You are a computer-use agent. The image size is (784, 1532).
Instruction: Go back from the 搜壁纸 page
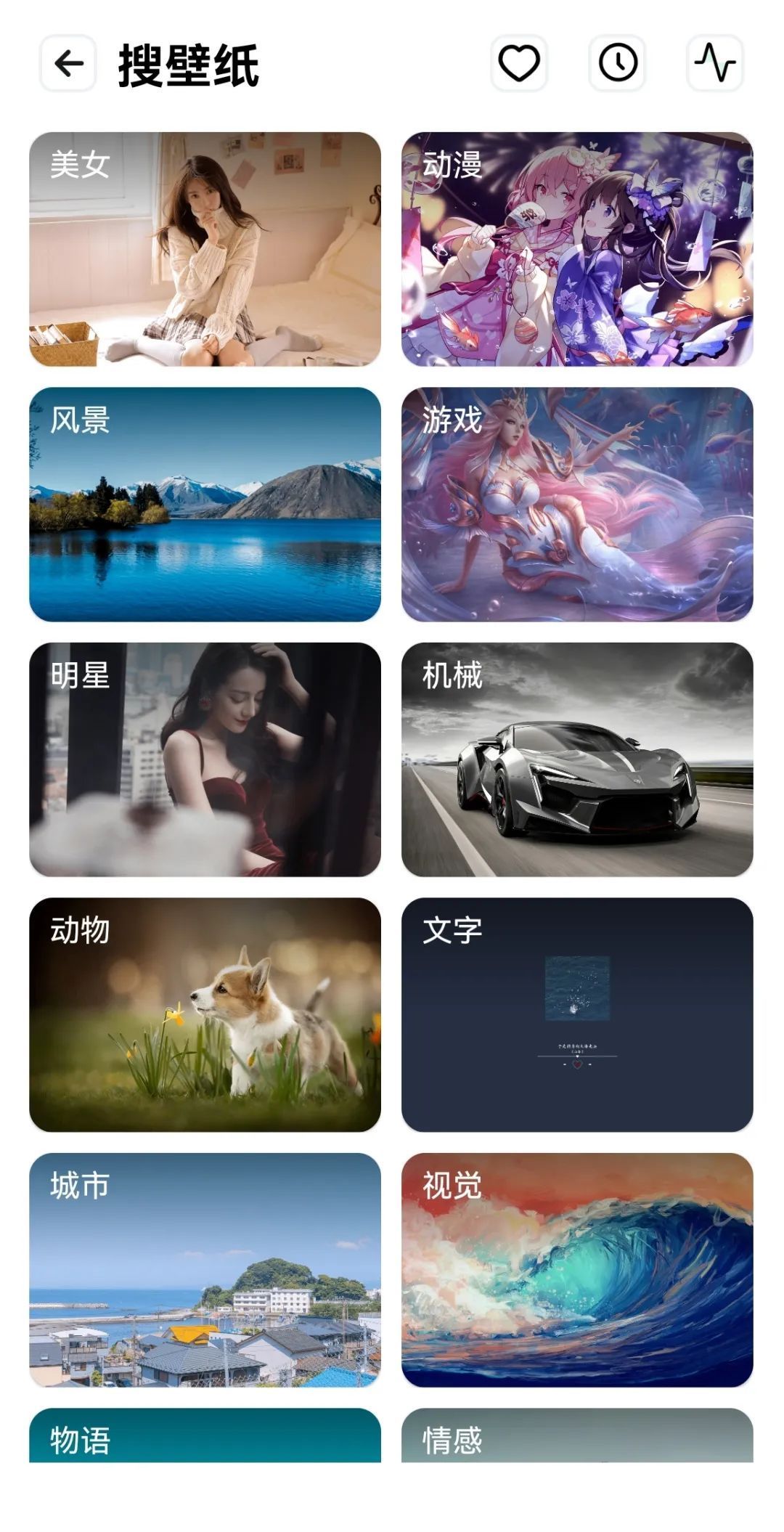click(68, 63)
